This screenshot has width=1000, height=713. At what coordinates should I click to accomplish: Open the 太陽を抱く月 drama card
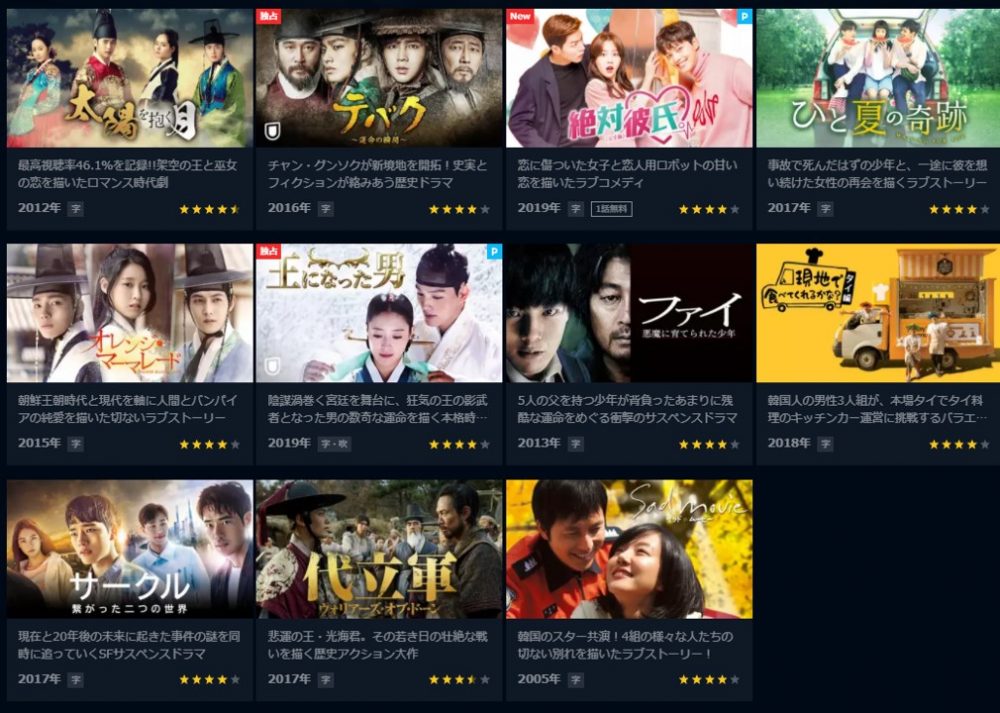(129, 79)
